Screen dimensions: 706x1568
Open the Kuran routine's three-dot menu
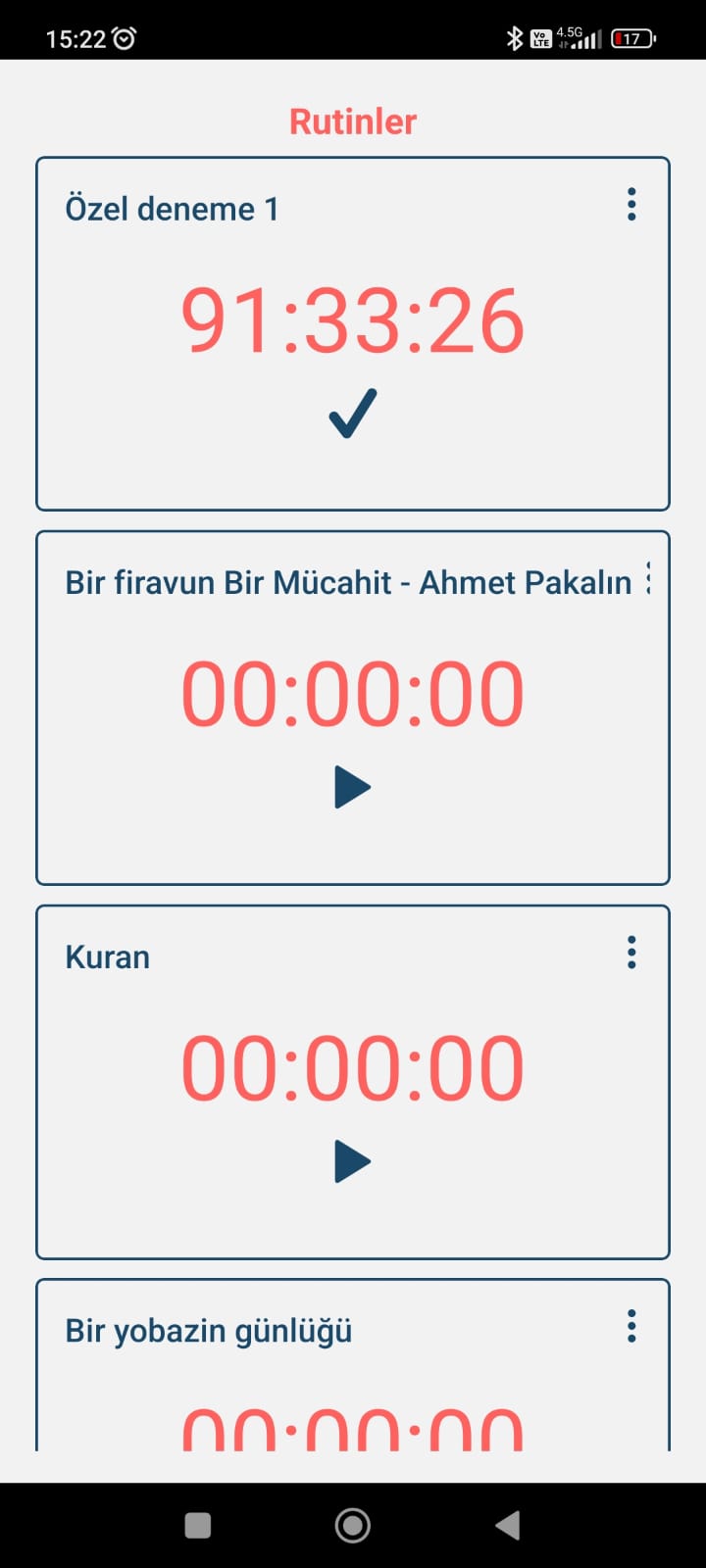[x=631, y=953]
